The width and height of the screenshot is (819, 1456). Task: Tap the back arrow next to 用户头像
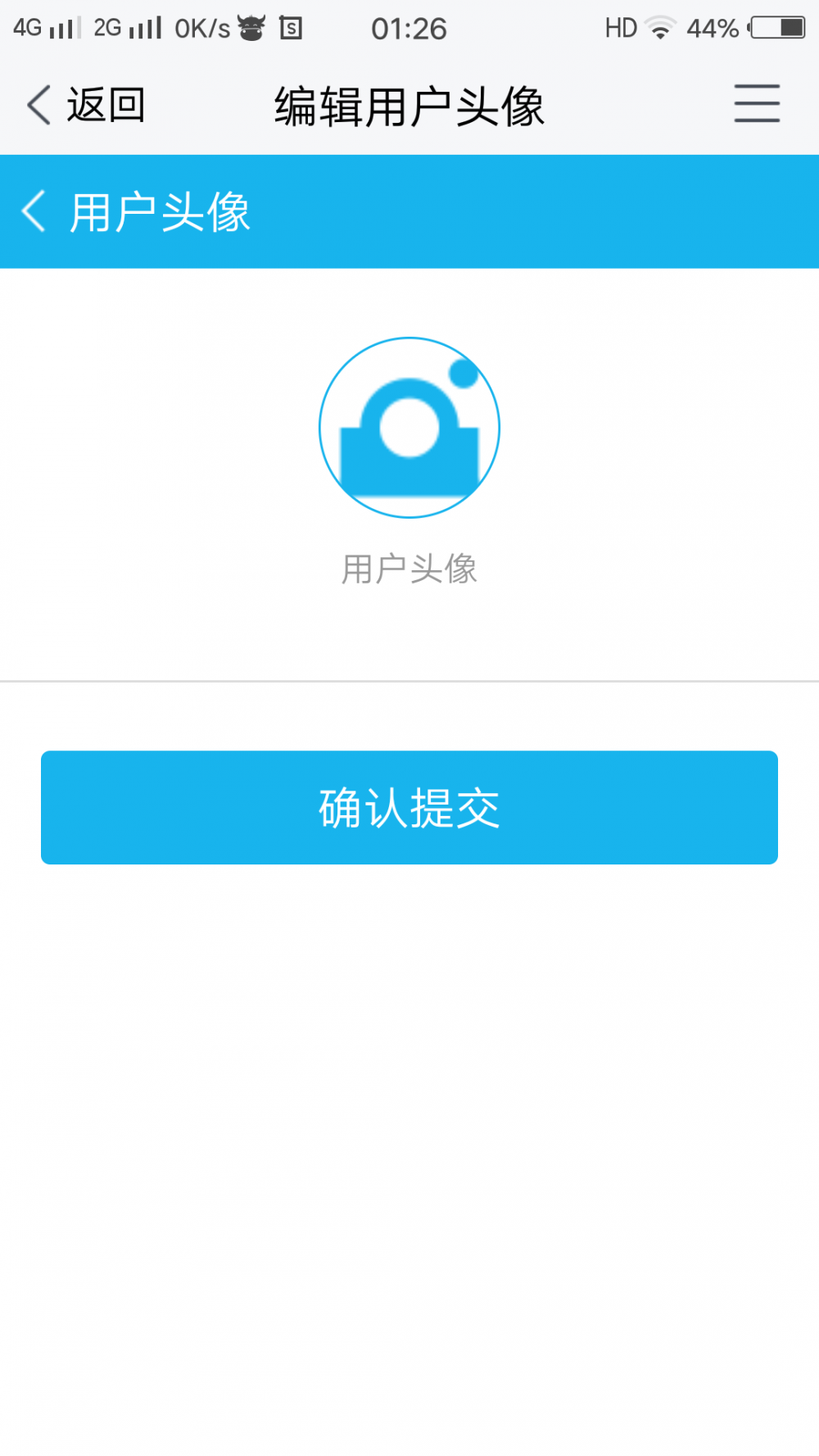[x=34, y=211]
